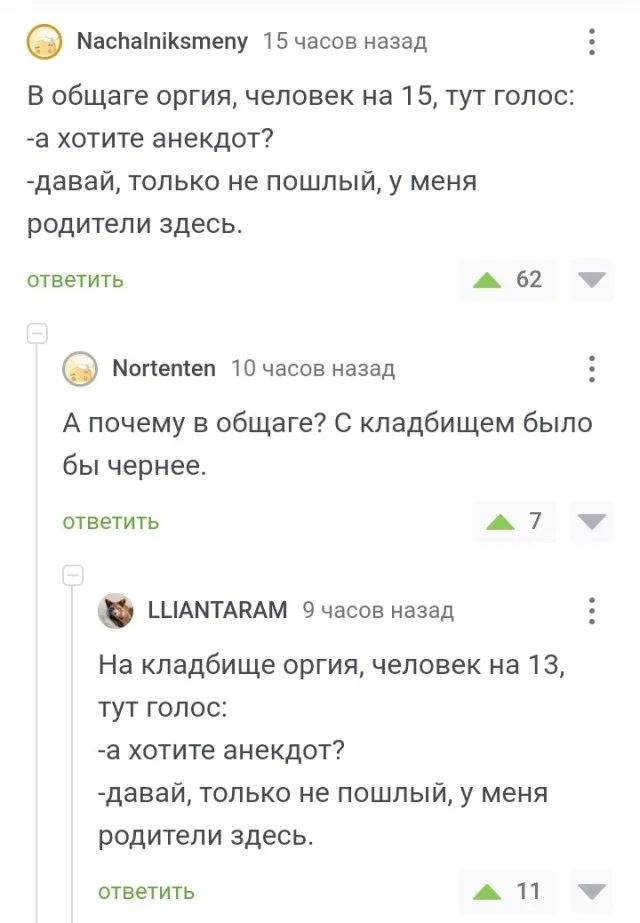
Task: Open Nortenten's user profile
Action: click(x=164, y=369)
